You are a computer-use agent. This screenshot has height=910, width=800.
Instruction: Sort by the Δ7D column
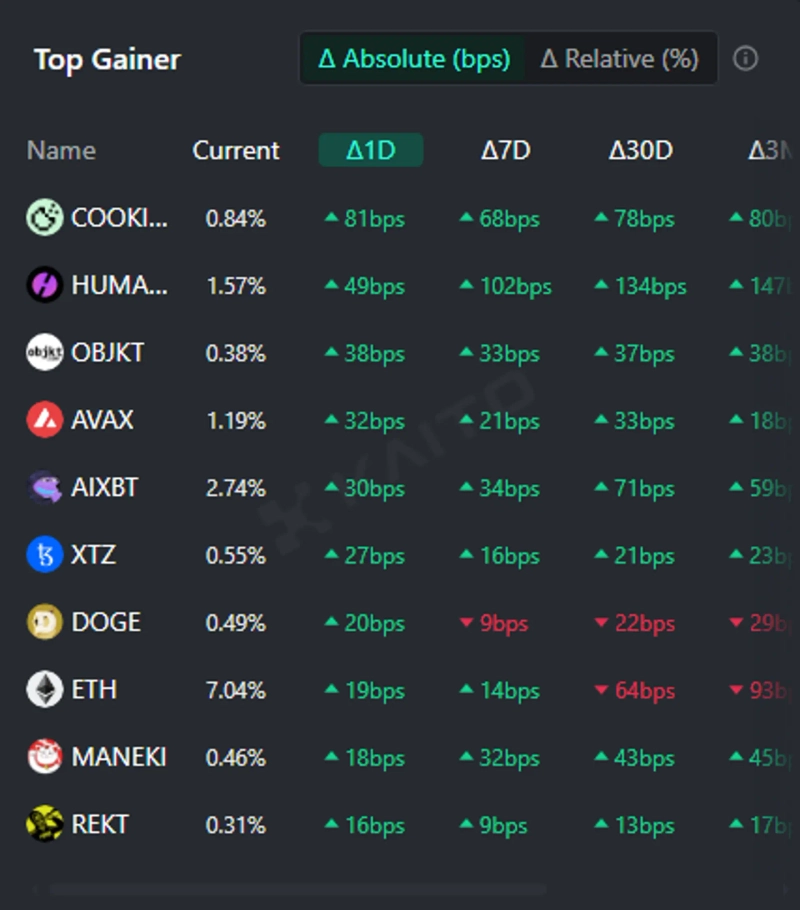(506, 151)
